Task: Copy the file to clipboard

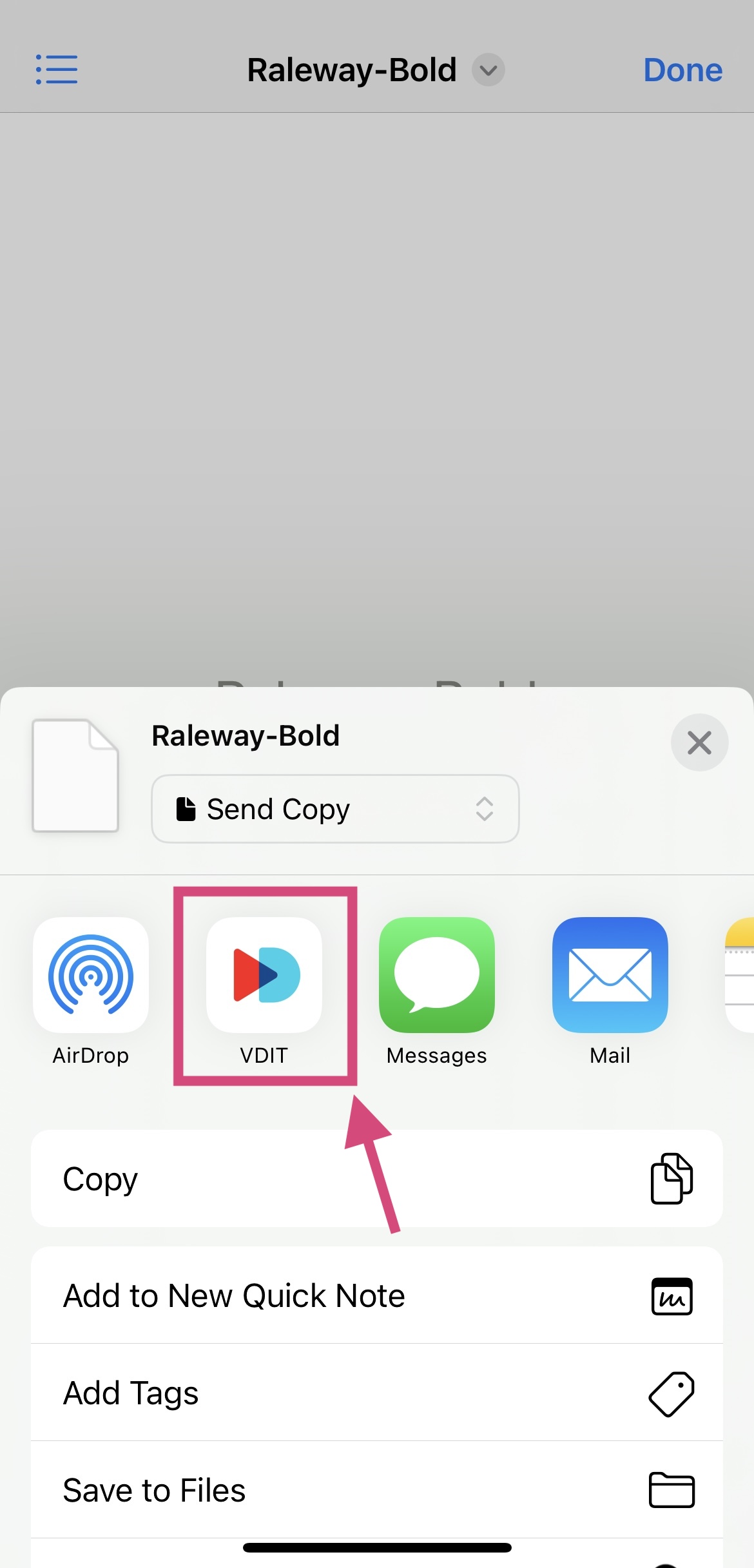Action: [x=376, y=1179]
